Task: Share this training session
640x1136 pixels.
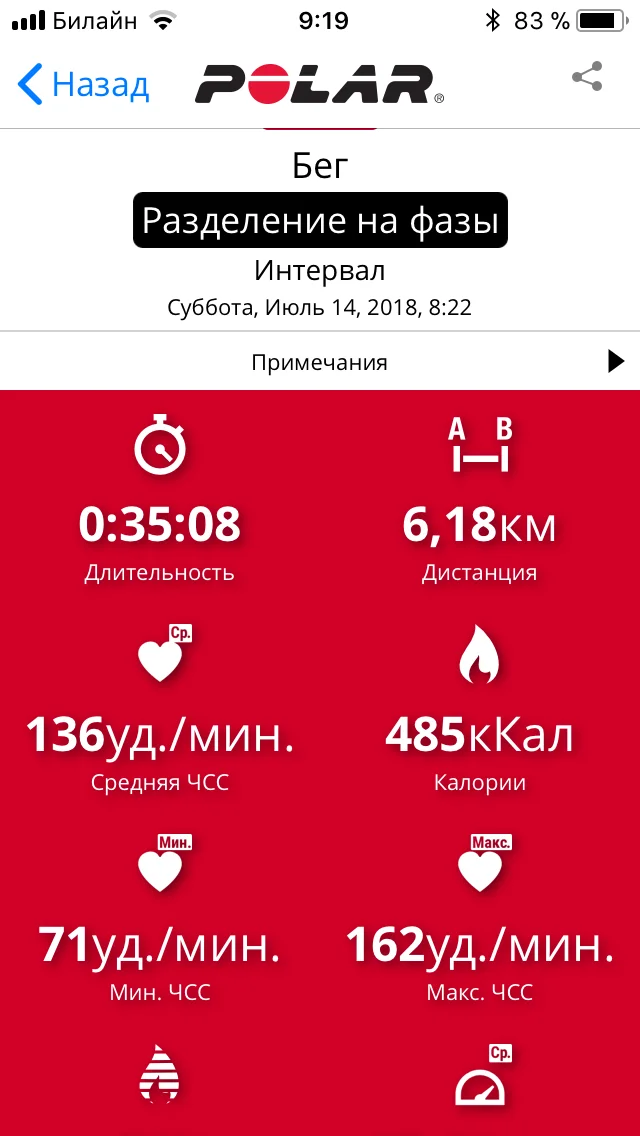Action: tap(587, 77)
